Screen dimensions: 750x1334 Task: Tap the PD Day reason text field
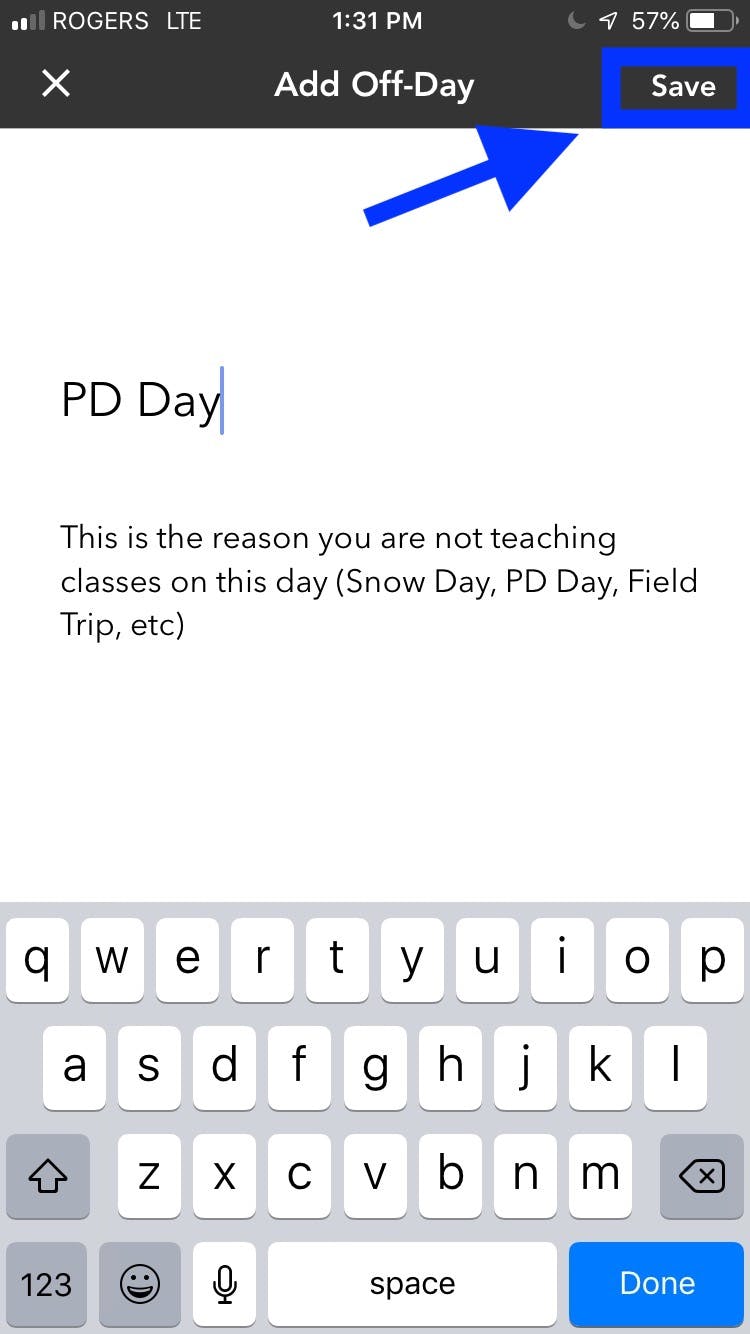click(375, 400)
